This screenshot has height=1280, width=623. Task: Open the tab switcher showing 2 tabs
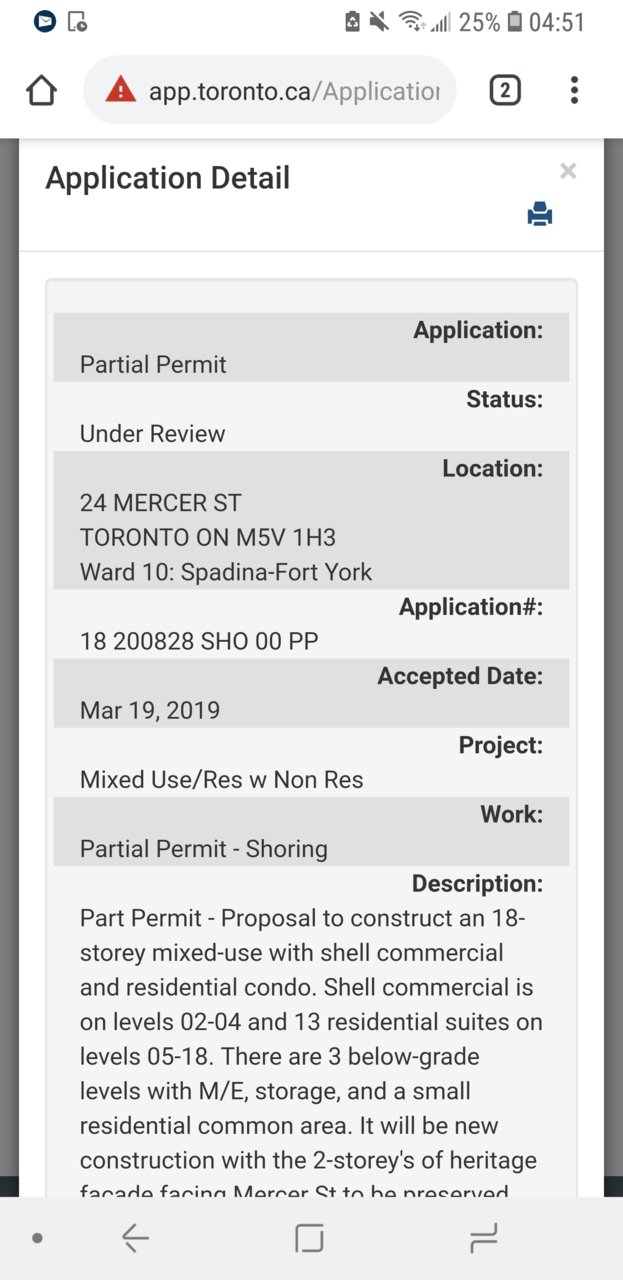pos(505,91)
